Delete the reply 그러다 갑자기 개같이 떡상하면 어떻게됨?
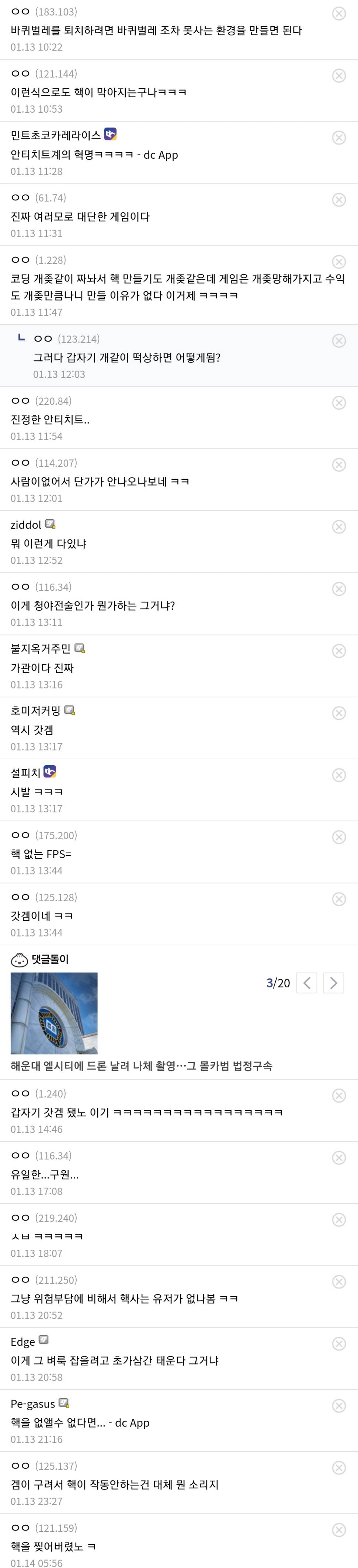The width and height of the screenshot is (358, 1568). (x=339, y=341)
